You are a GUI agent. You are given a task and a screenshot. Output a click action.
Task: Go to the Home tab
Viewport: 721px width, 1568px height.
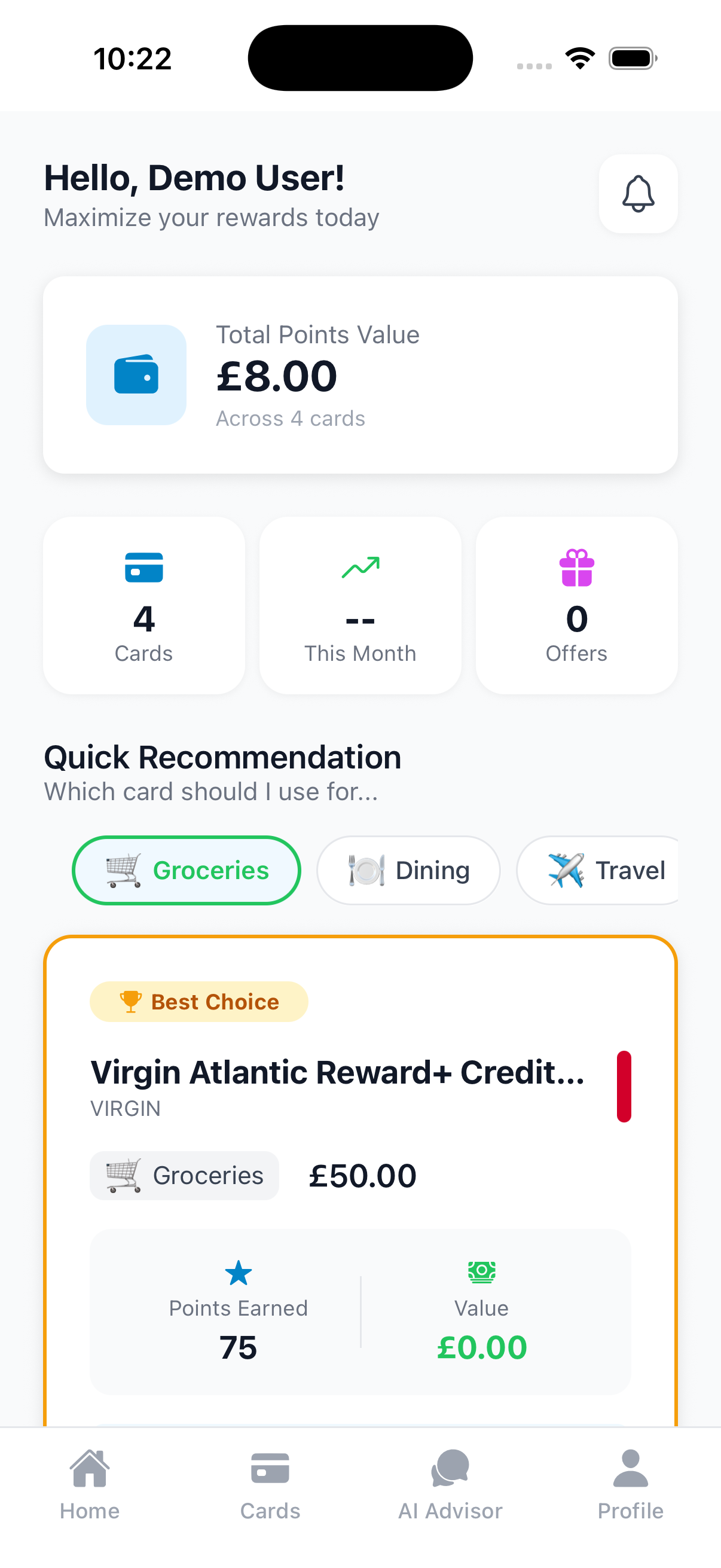90,1484
